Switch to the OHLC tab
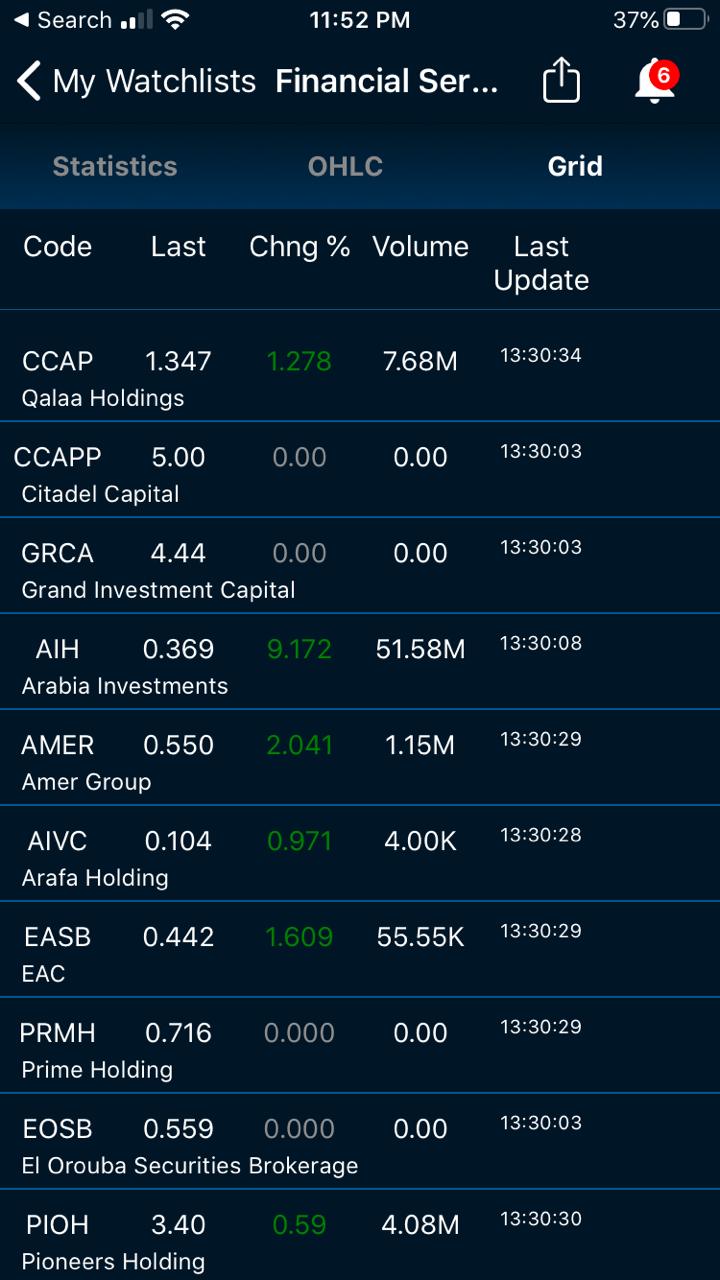 pos(345,166)
